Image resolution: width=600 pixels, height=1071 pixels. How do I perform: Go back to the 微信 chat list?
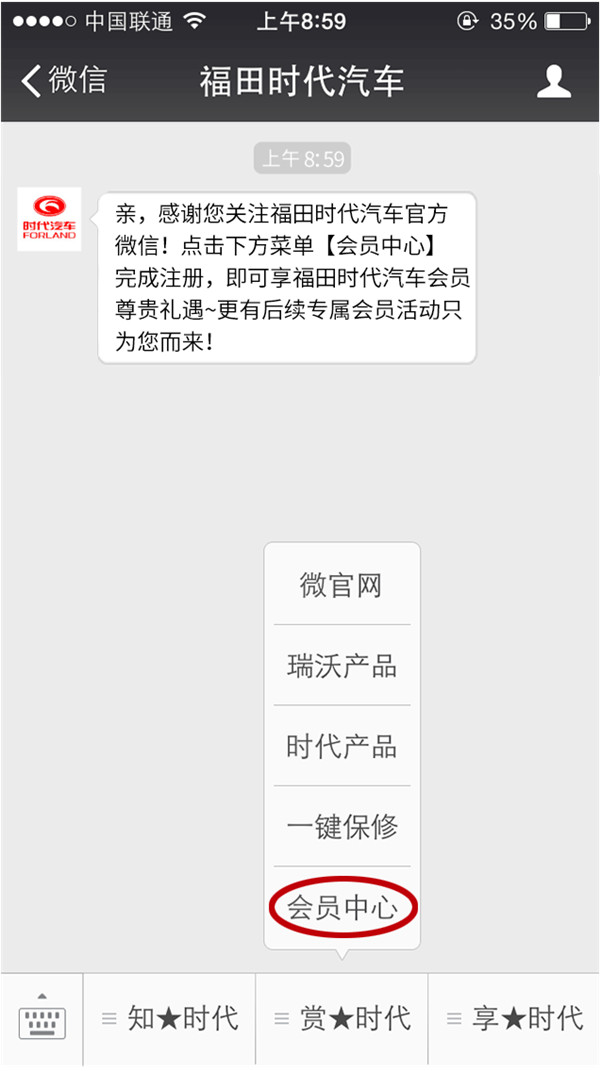[64, 80]
